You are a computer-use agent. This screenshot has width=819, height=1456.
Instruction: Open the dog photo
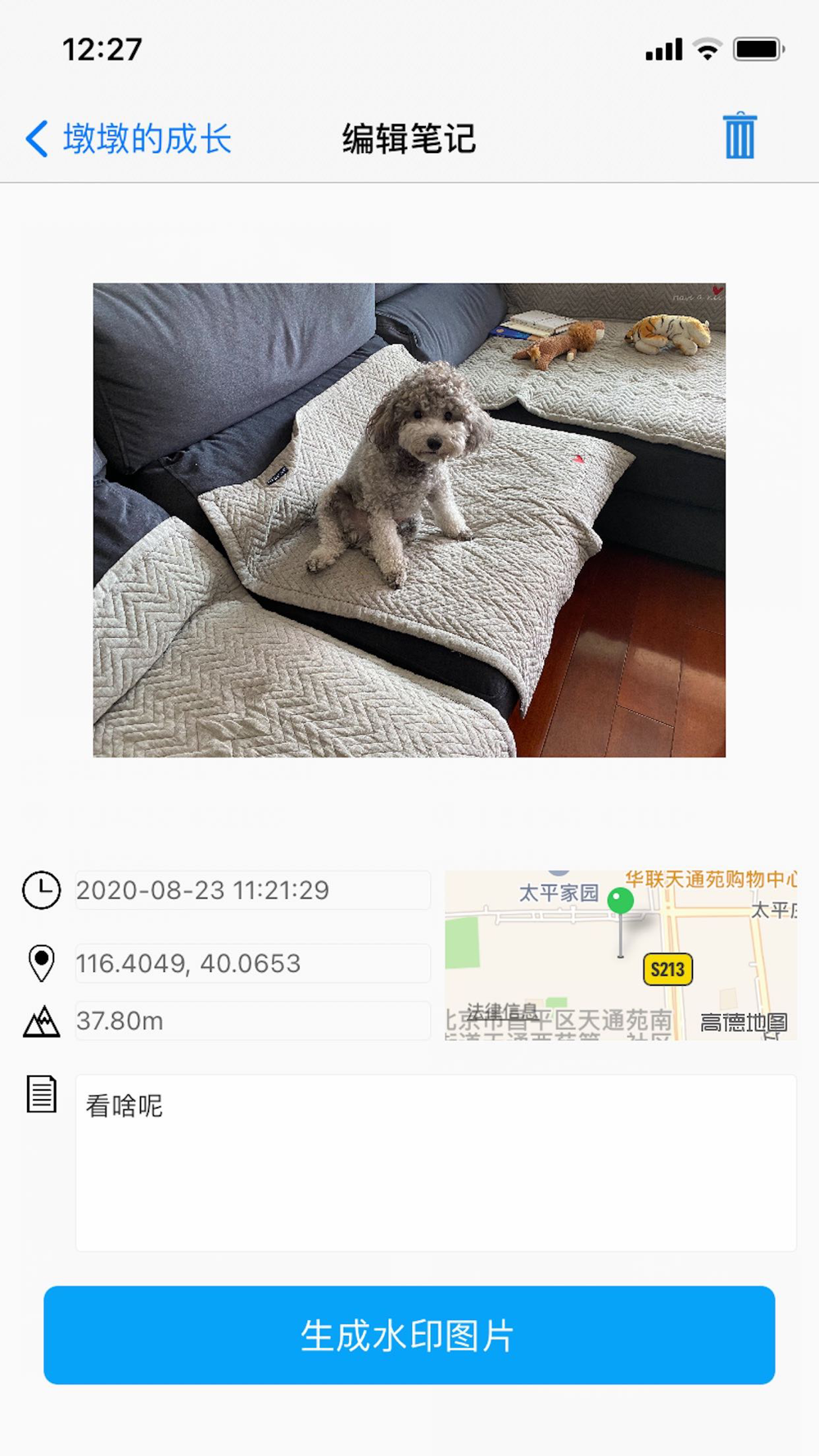point(409,520)
